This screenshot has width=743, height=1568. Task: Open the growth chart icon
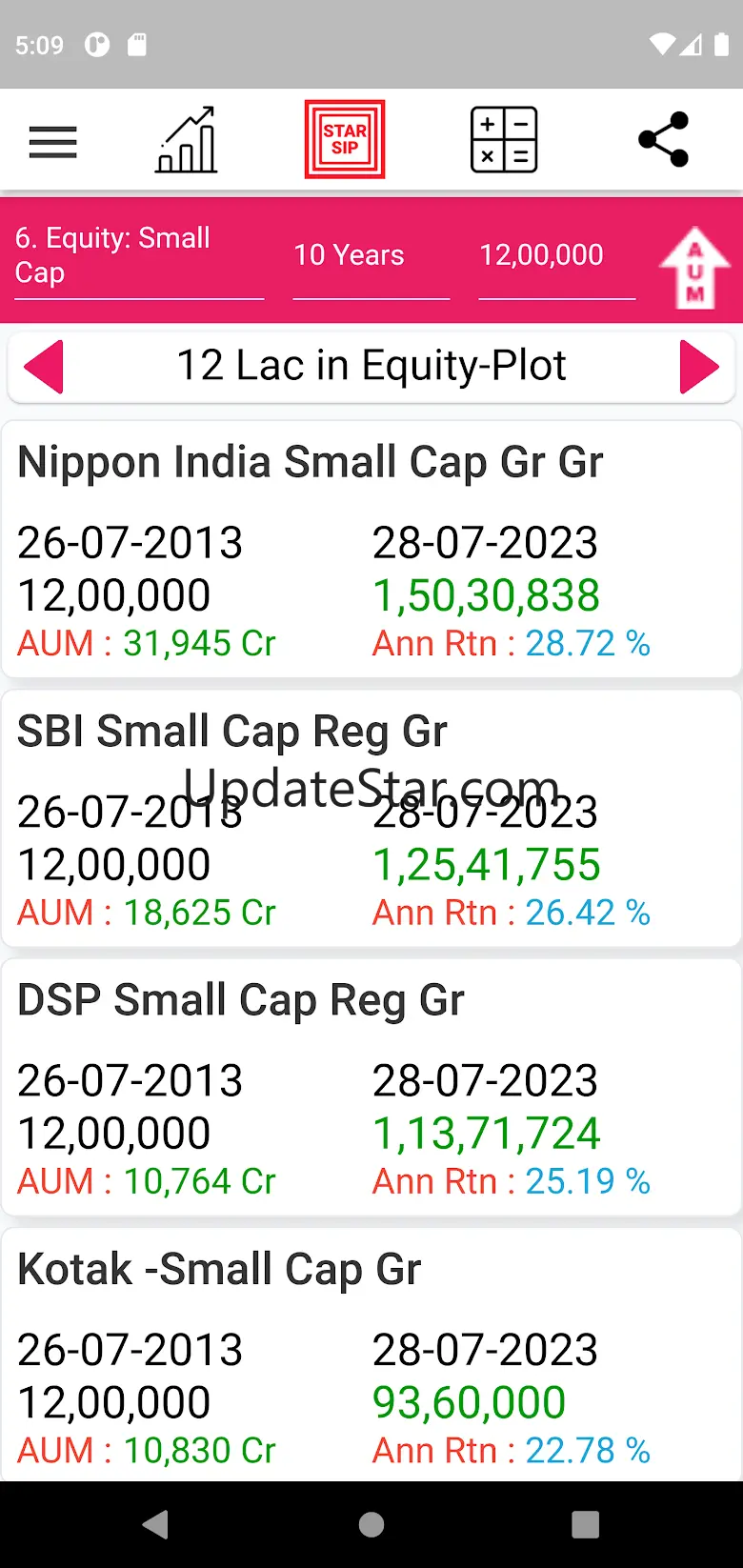point(187,141)
